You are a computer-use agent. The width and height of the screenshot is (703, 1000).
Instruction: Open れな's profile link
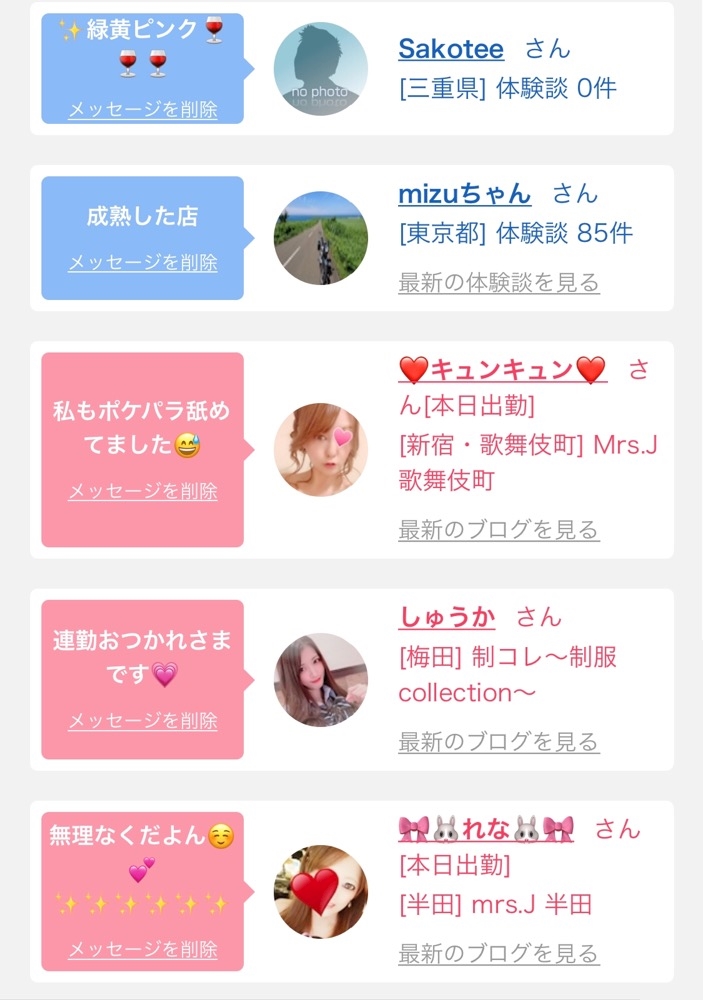(x=486, y=829)
